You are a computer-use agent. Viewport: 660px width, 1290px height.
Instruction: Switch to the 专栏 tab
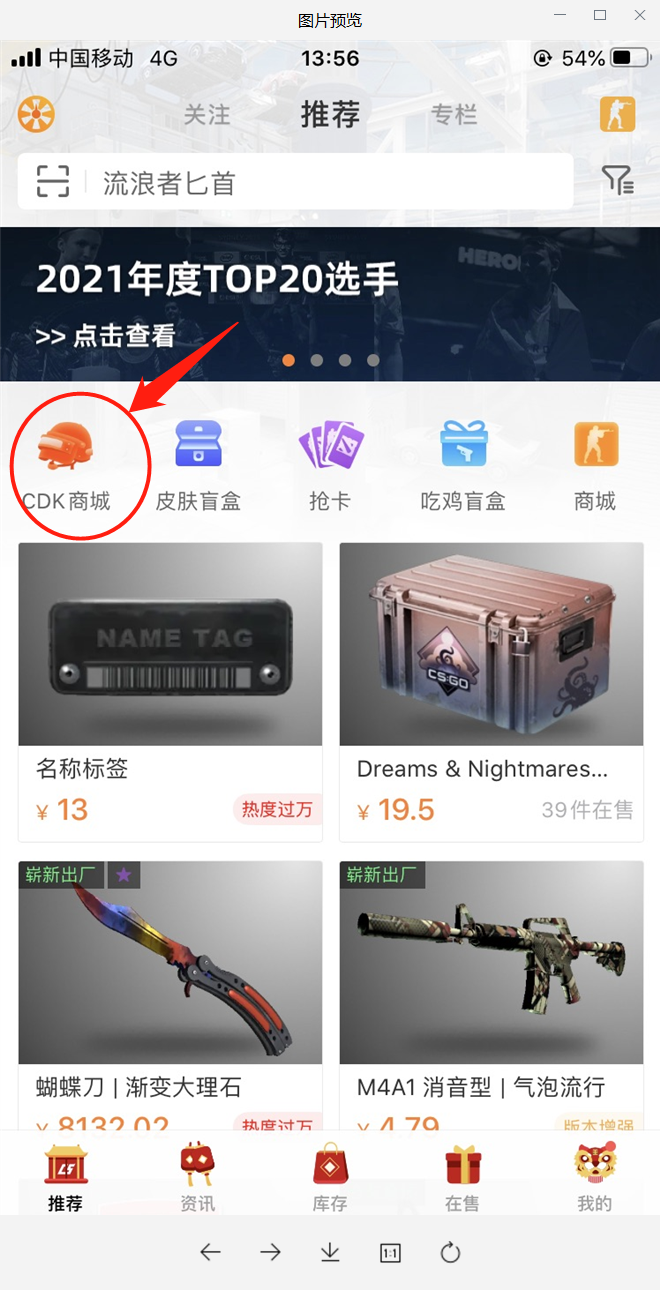[x=454, y=115]
